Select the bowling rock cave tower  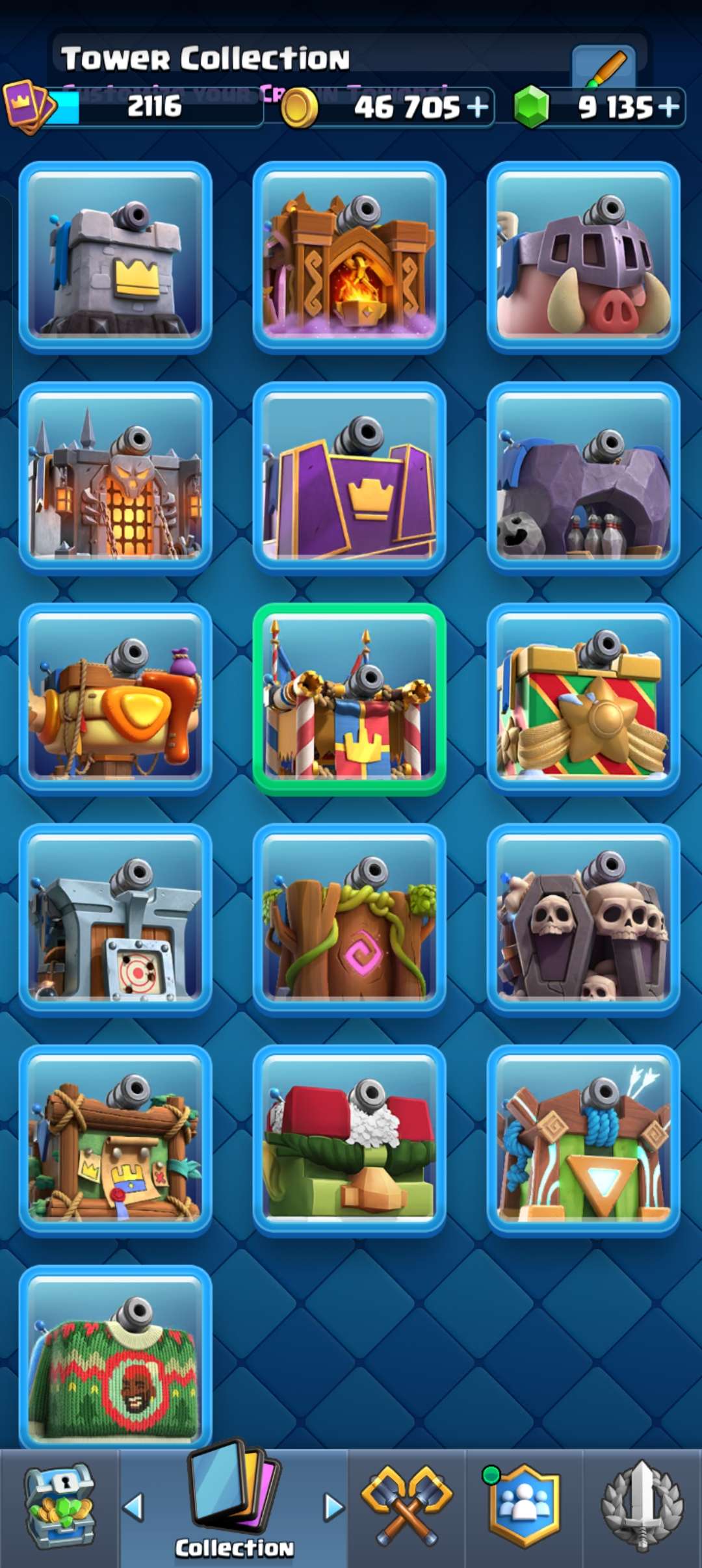click(584, 478)
